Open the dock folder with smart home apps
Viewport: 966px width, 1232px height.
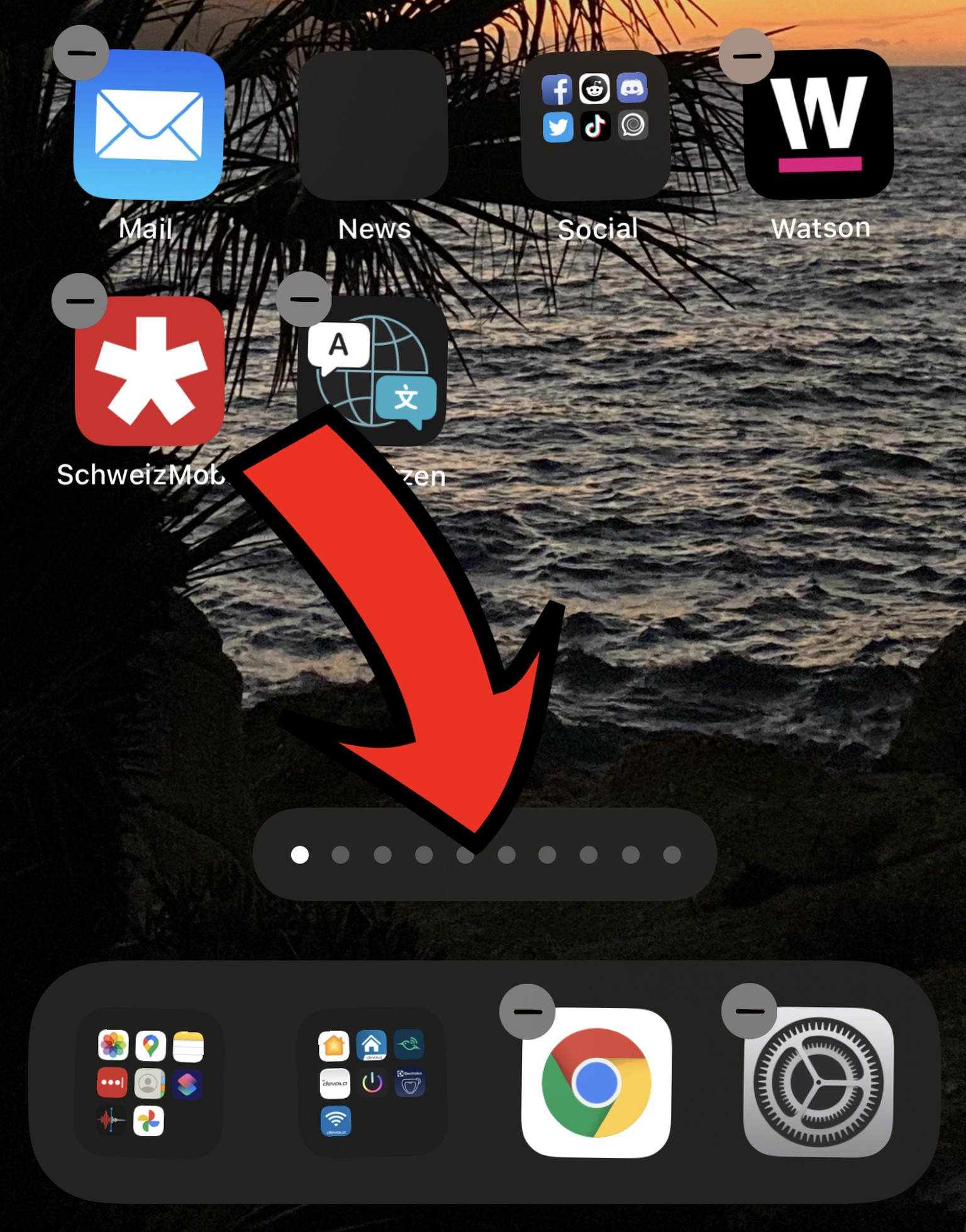point(372,1082)
